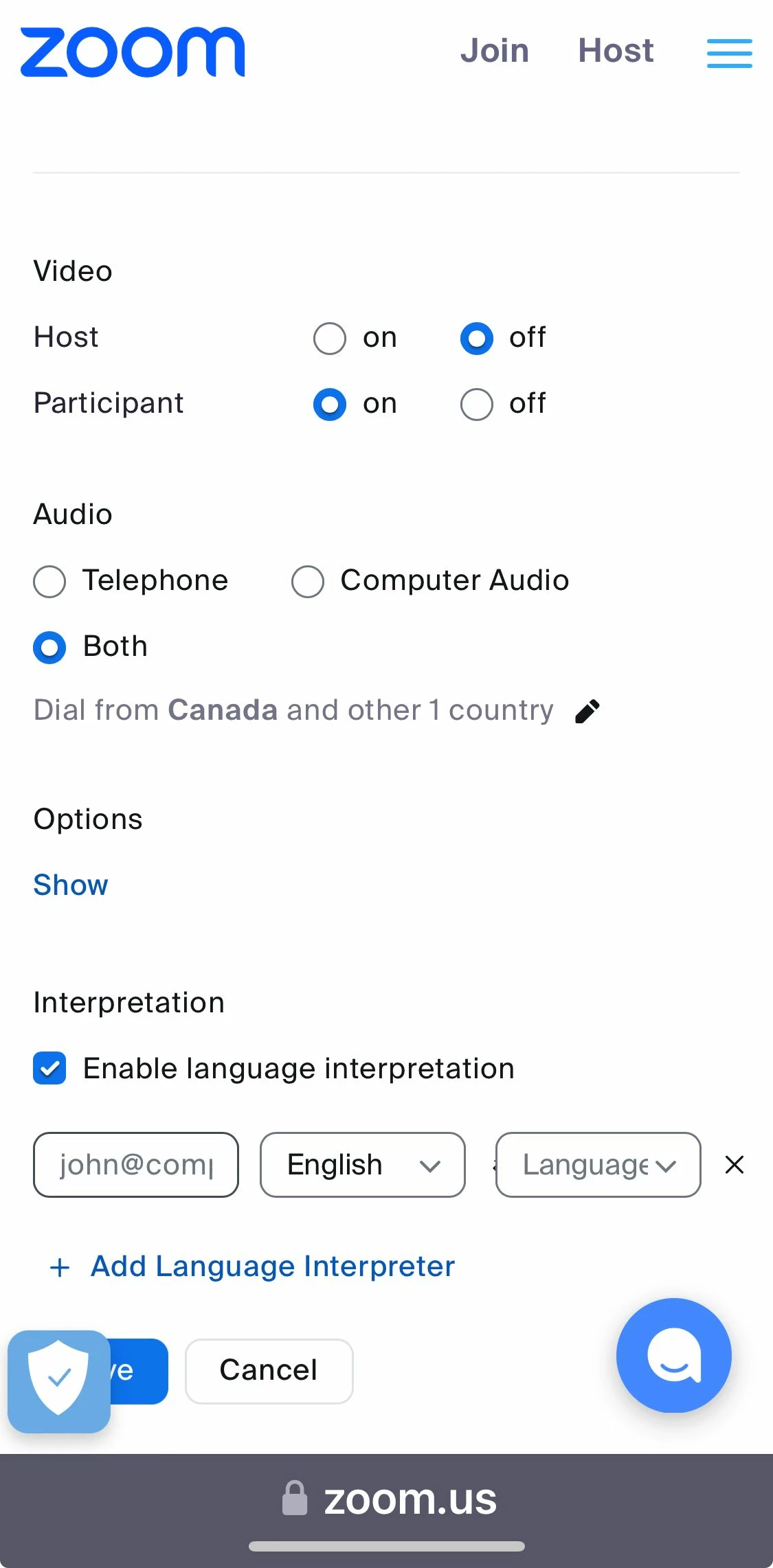Turn Host video on
The width and height of the screenshot is (773, 1568).
[330, 339]
